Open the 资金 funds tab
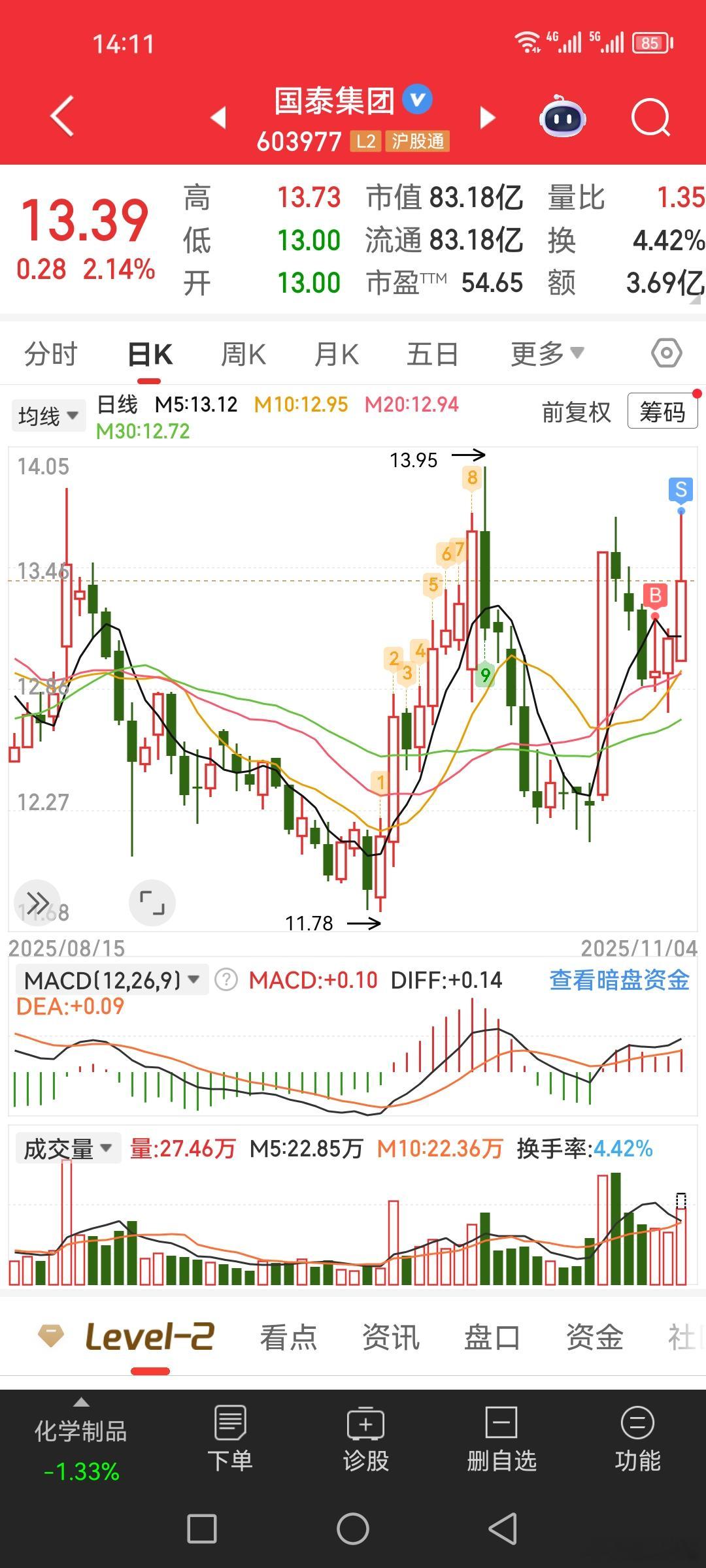 pos(592,1337)
